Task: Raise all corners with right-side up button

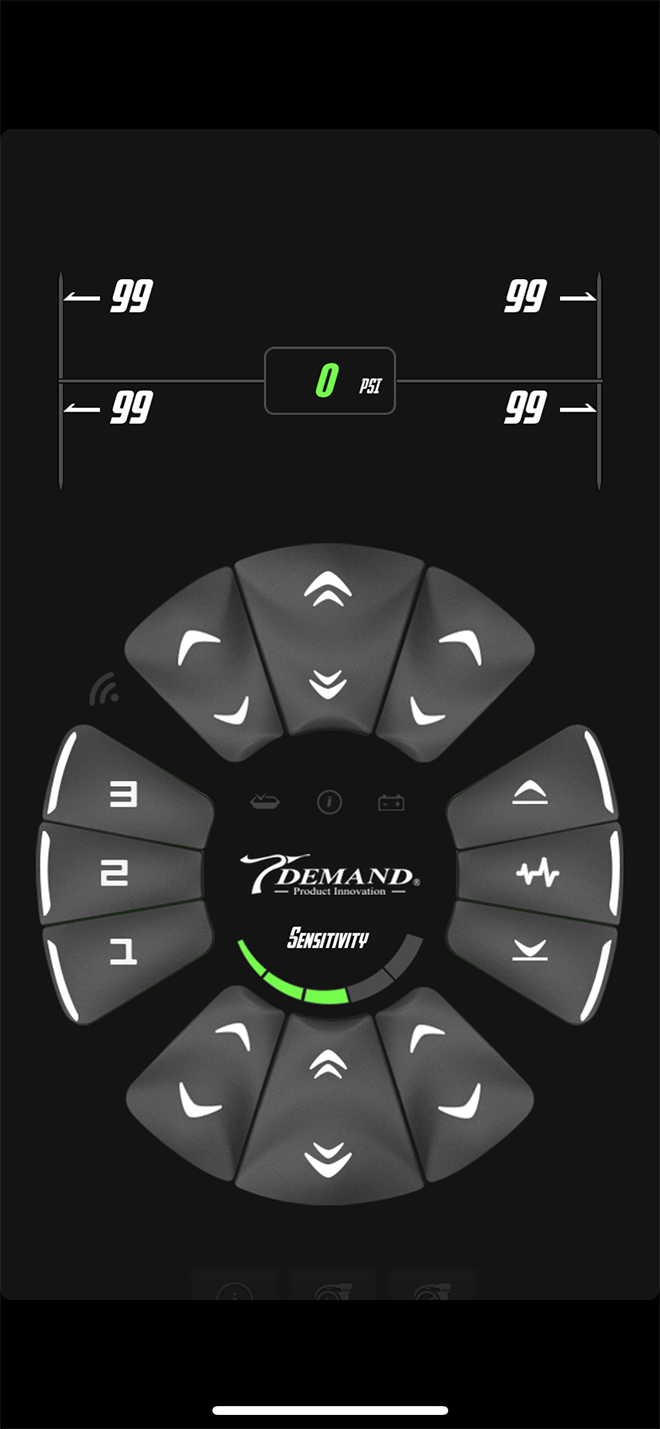Action: tap(530, 794)
